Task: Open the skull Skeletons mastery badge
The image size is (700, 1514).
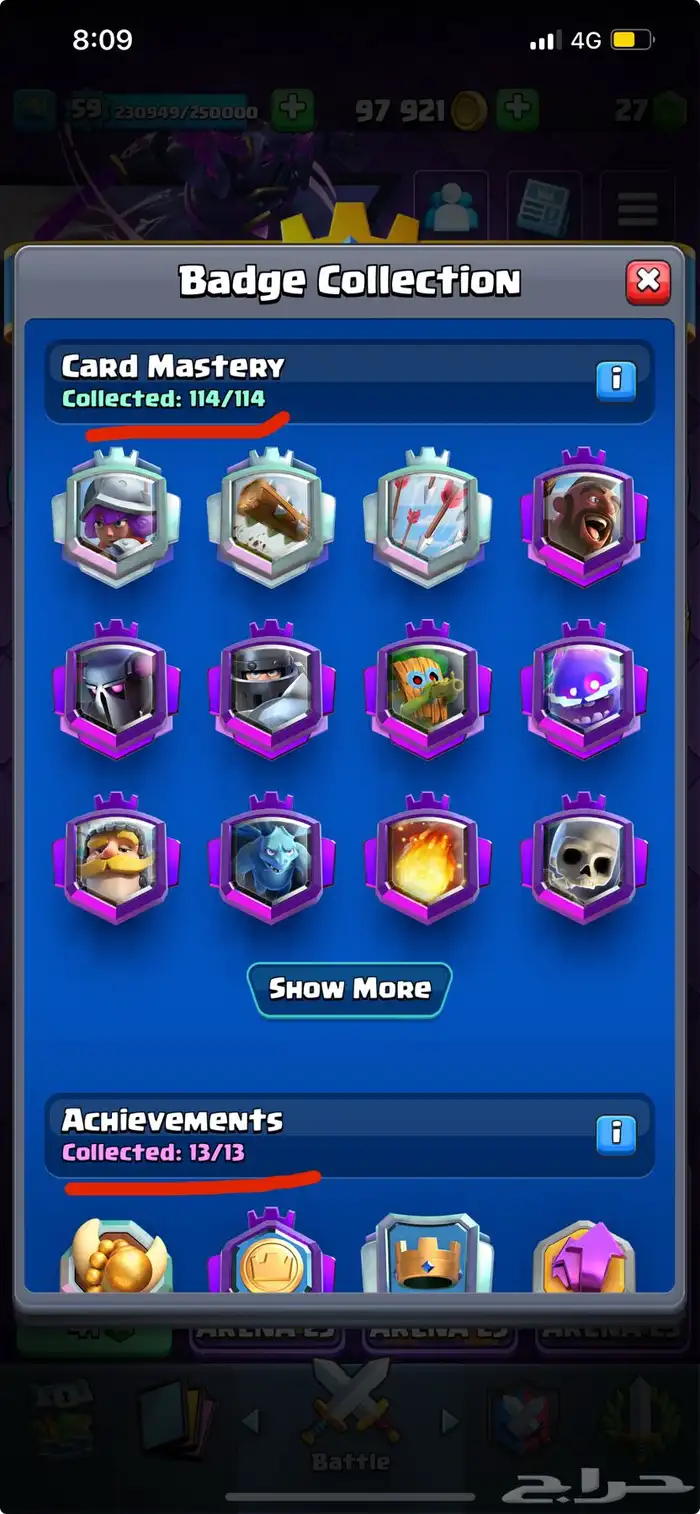Action: click(x=584, y=862)
